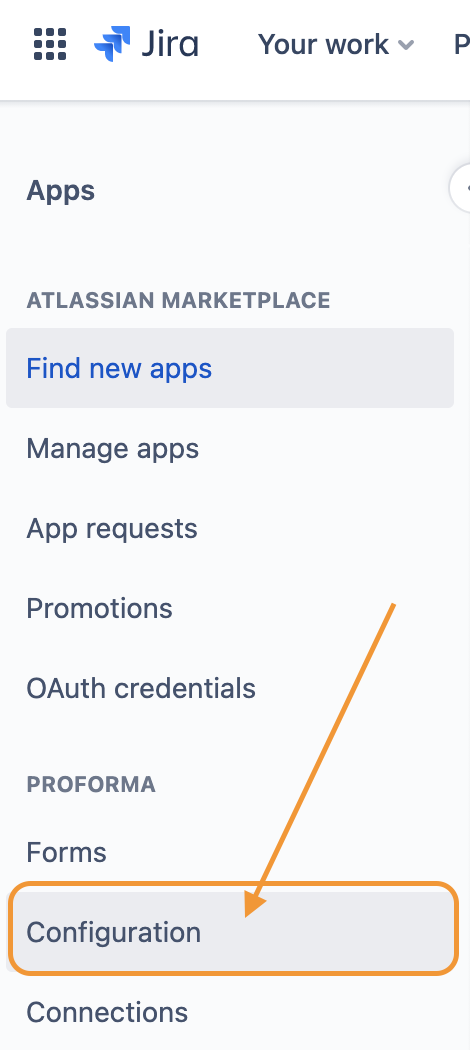Collapse the sidebar with the round arrow button
Viewport: 470px width, 1050px height.
461,189
